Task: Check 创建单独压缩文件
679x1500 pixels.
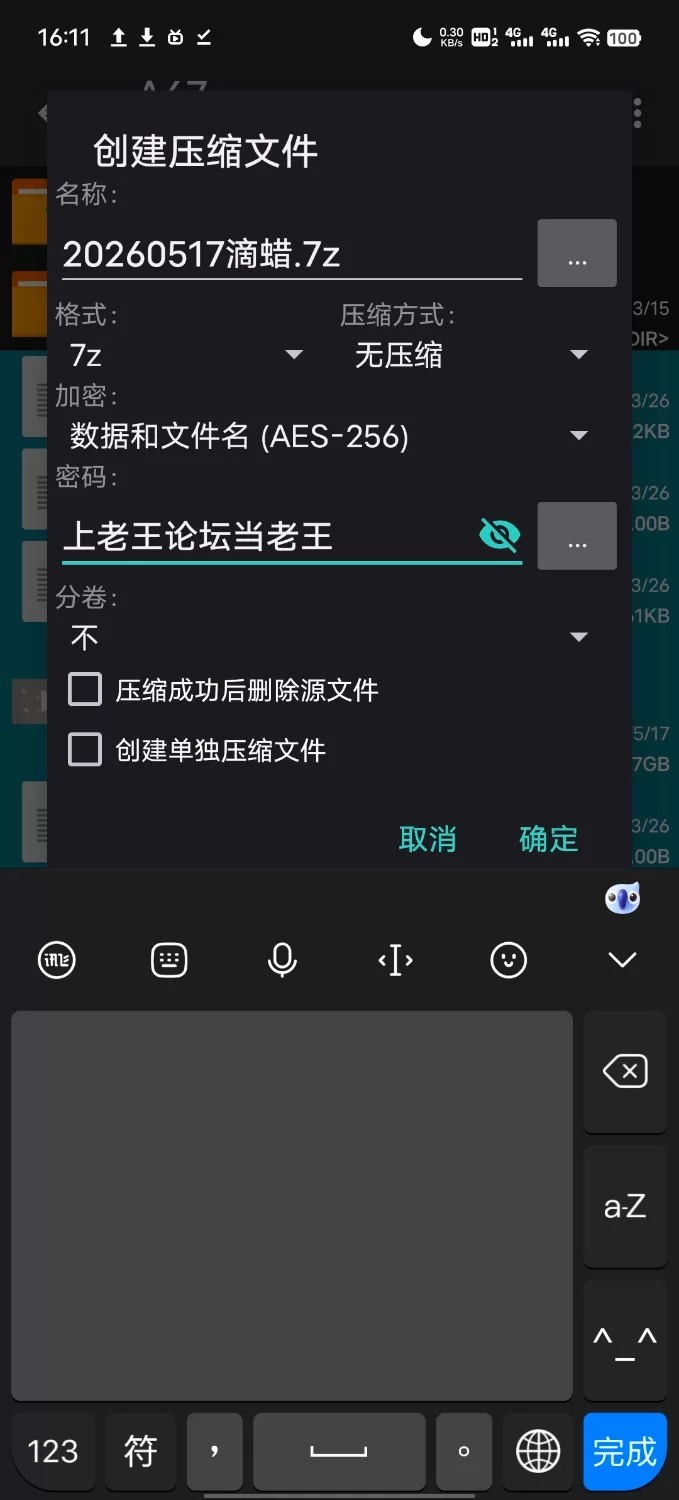Action: [198, 750]
